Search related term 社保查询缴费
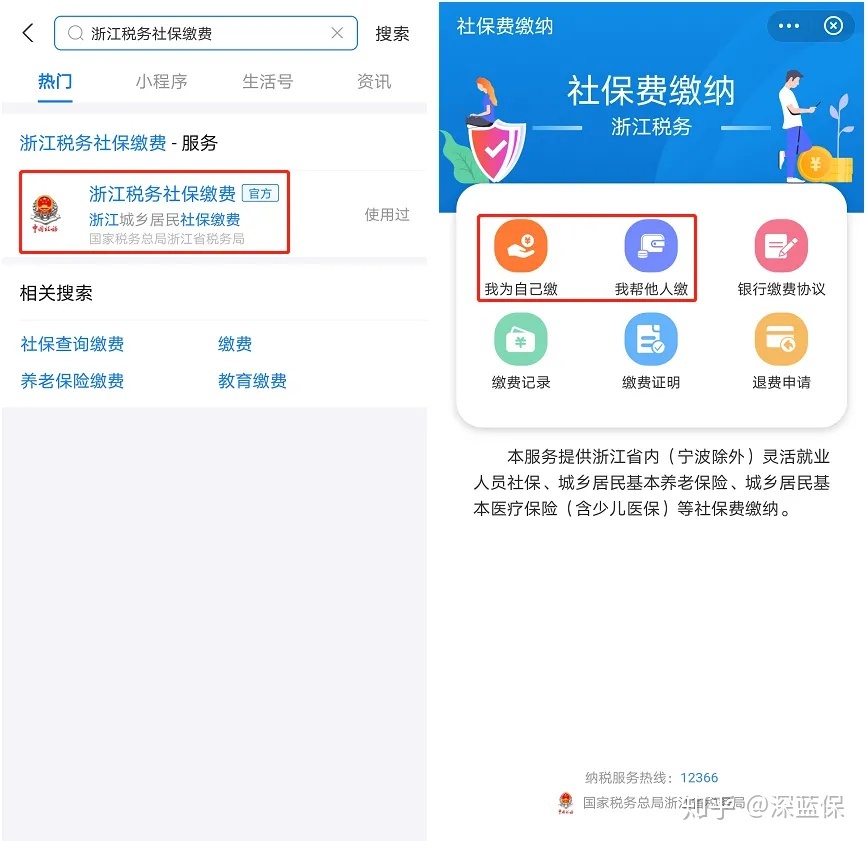The height and width of the screenshot is (841, 866). (x=72, y=344)
